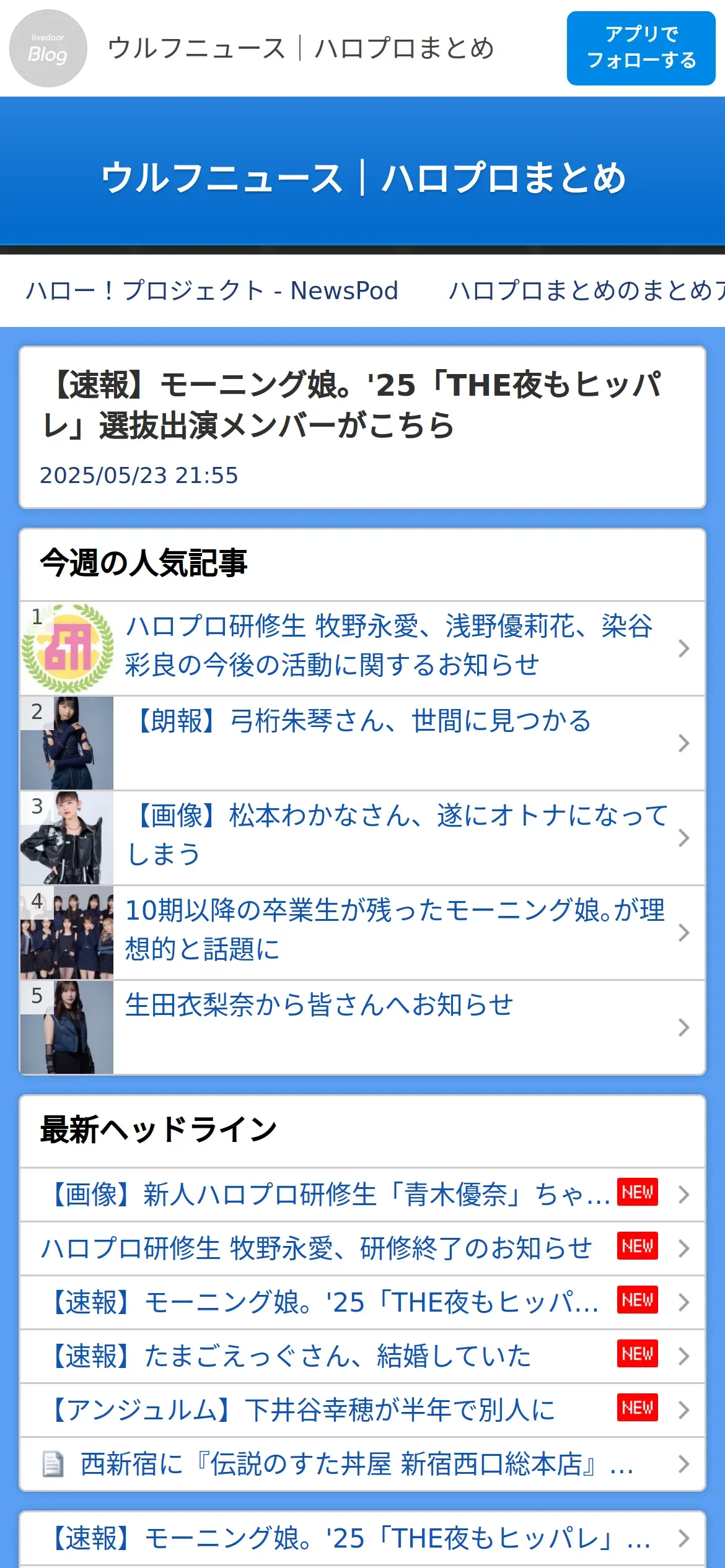View the 10期以降の卒業生 article
Image resolution: width=725 pixels, height=1568 pixels.
[x=362, y=933]
